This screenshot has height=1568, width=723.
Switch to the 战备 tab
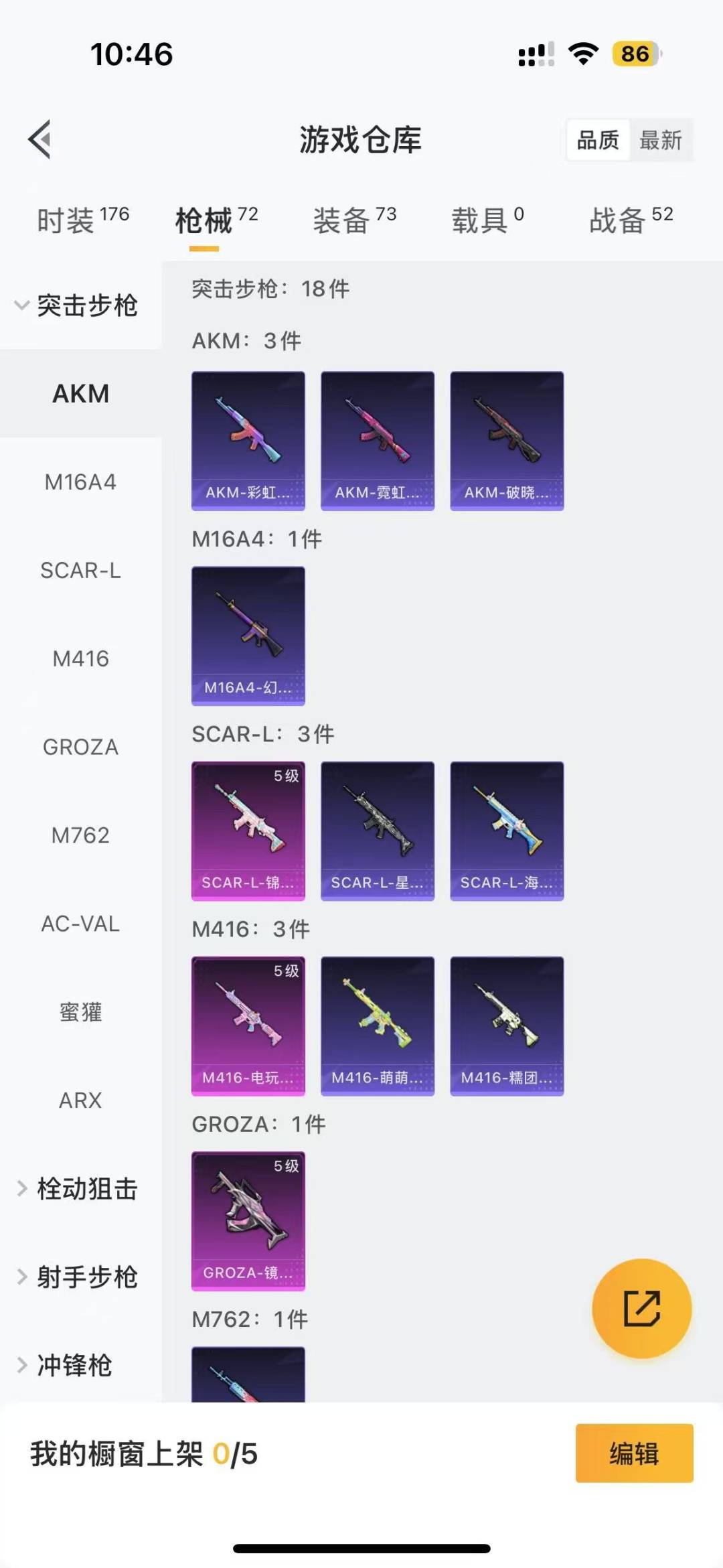tap(631, 219)
